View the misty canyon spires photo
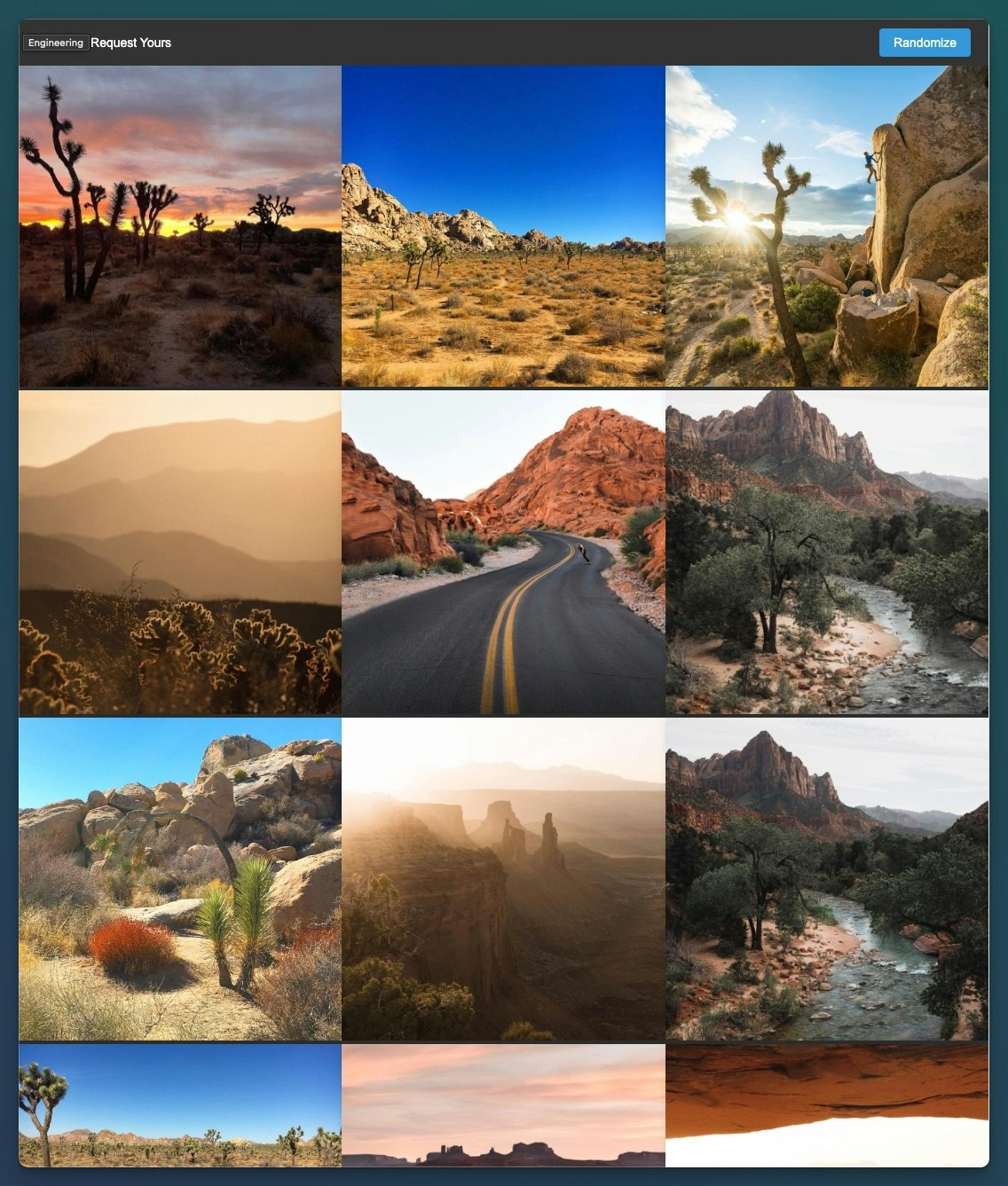This screenshot has height=1186, width=1008. click(x=503, y=879)
